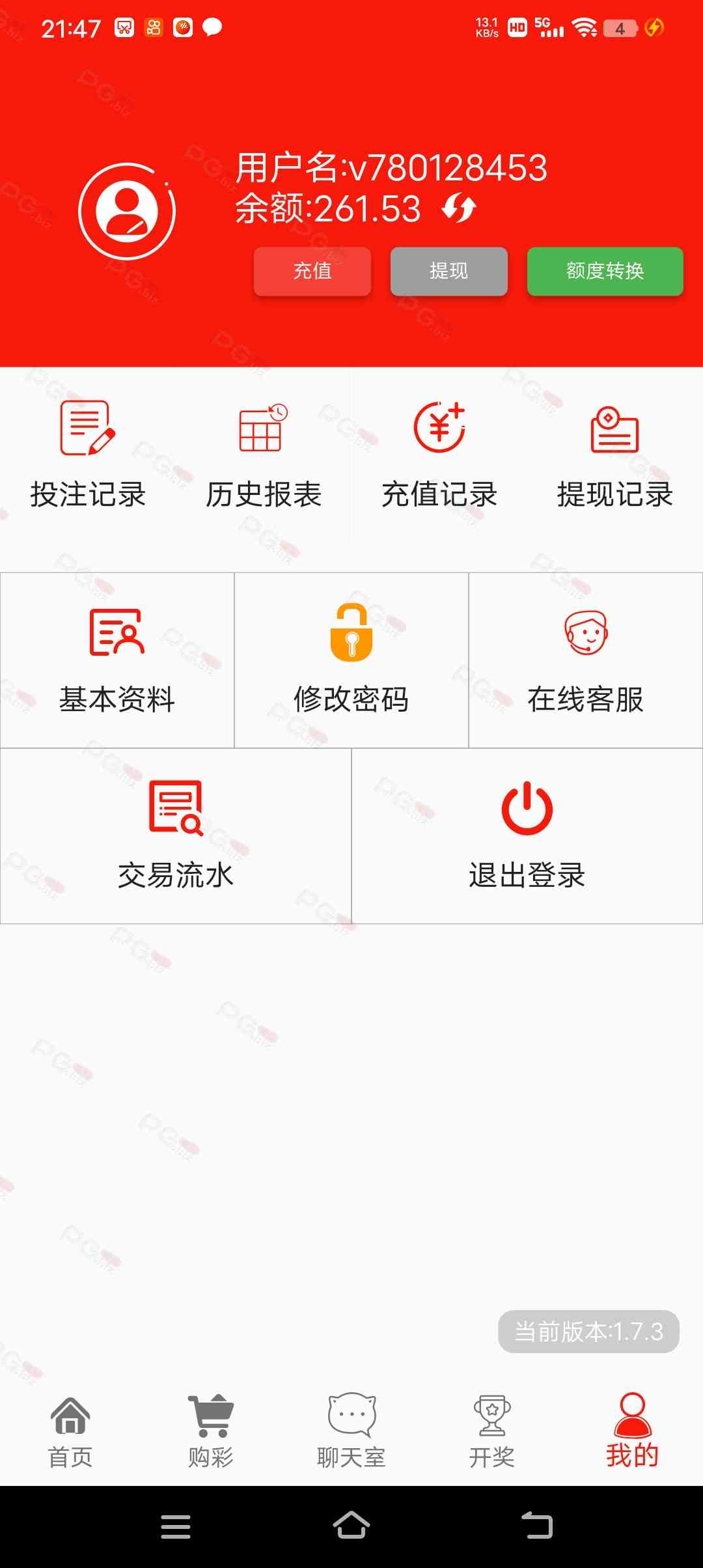Image resolution: width=703 pixels, height=1568 pixels.
Task: Go back using system back button
Action: point(537,1526)
